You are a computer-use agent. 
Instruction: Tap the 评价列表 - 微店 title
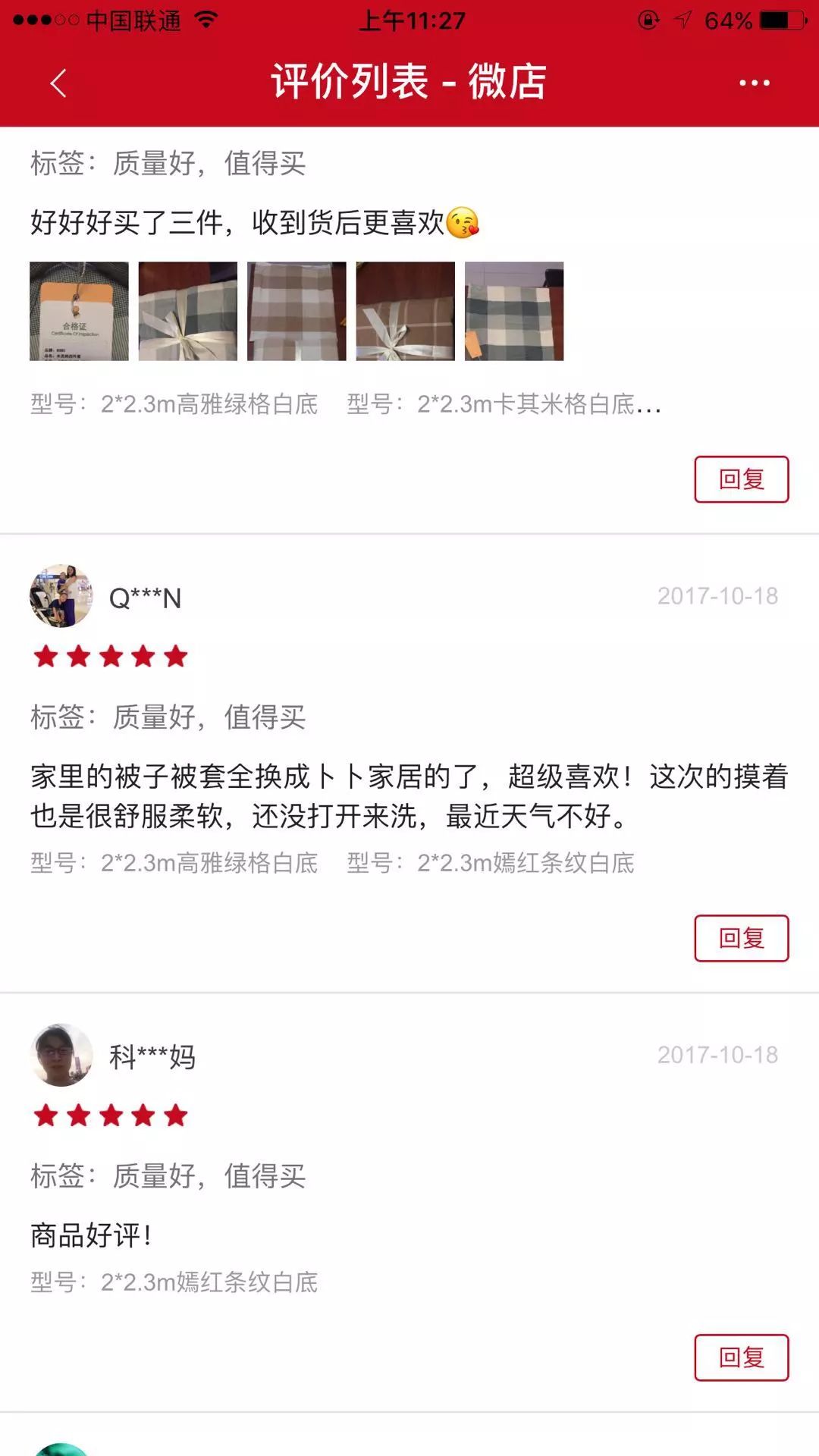click(x=409, y=83)
